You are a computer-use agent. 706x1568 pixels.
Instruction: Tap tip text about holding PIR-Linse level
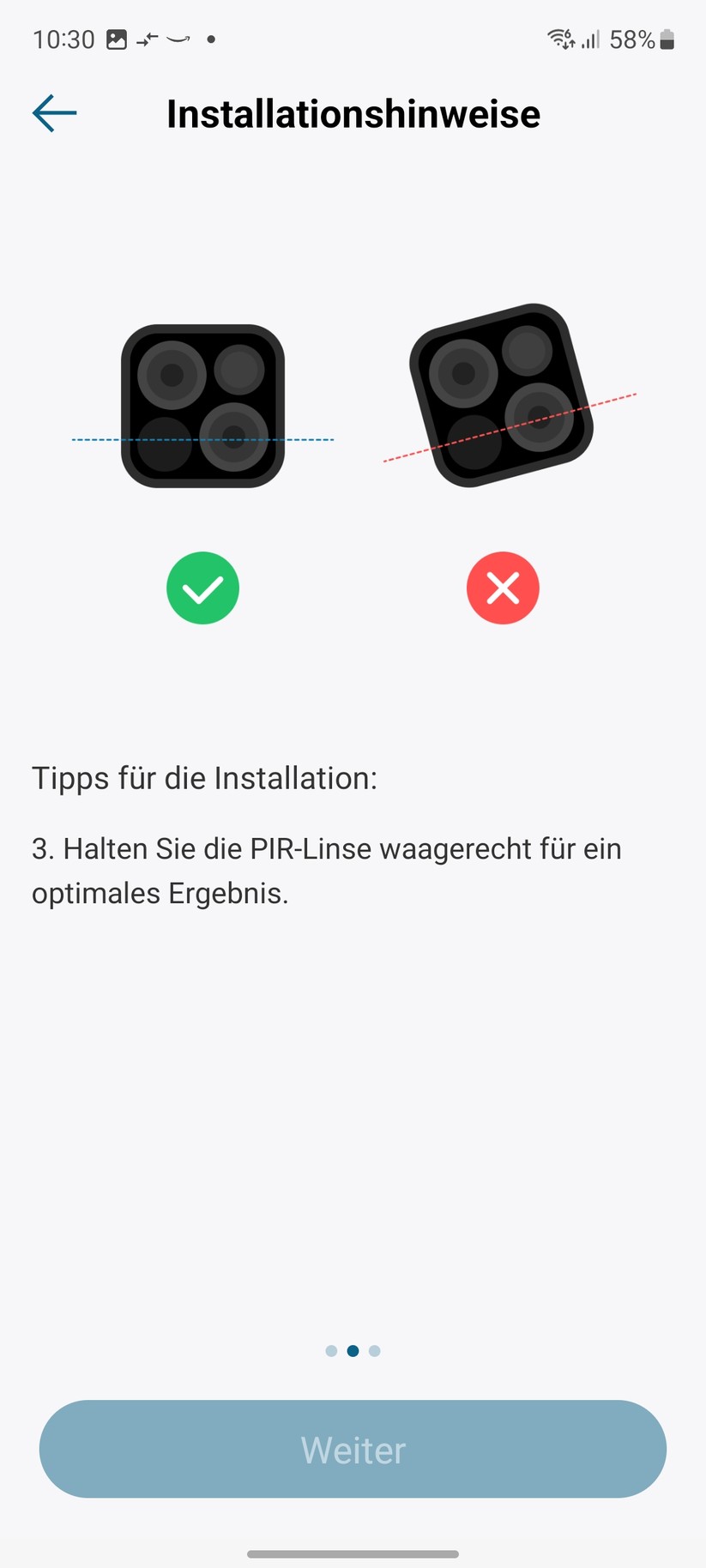[326, 870]
